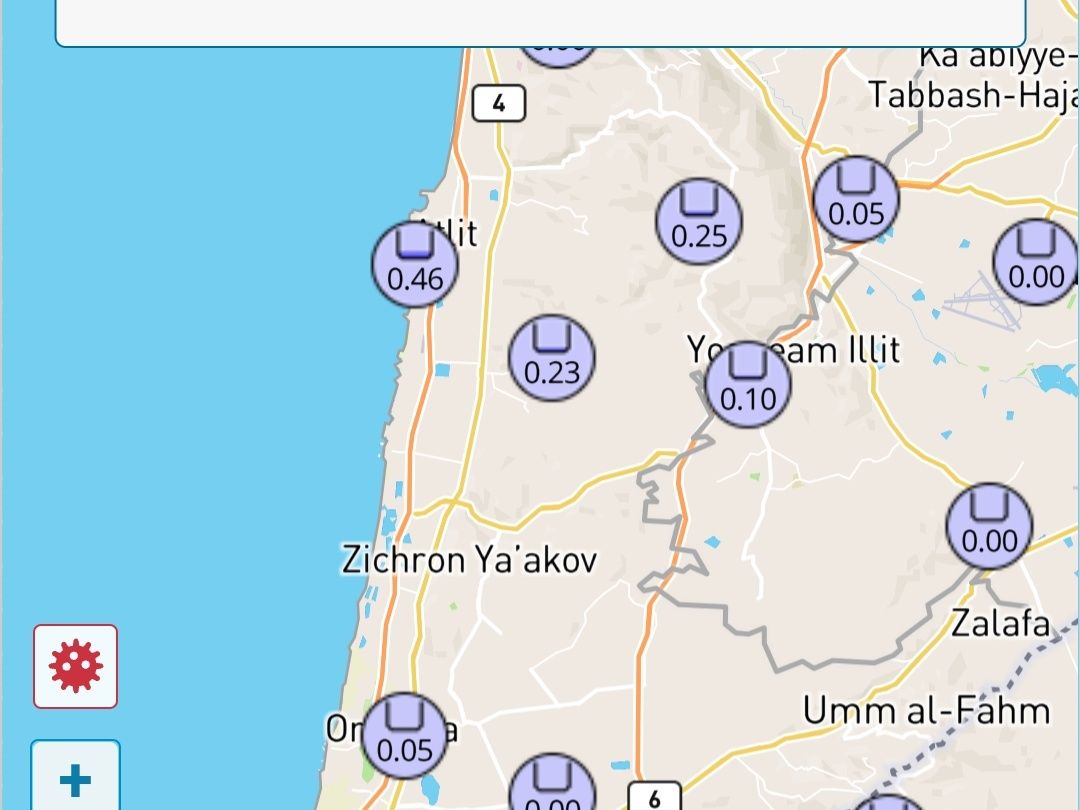Image resolution: width=1080 pixels, height=810 pixels.
Task: Zoom in with the plus button
Action: 76,779
